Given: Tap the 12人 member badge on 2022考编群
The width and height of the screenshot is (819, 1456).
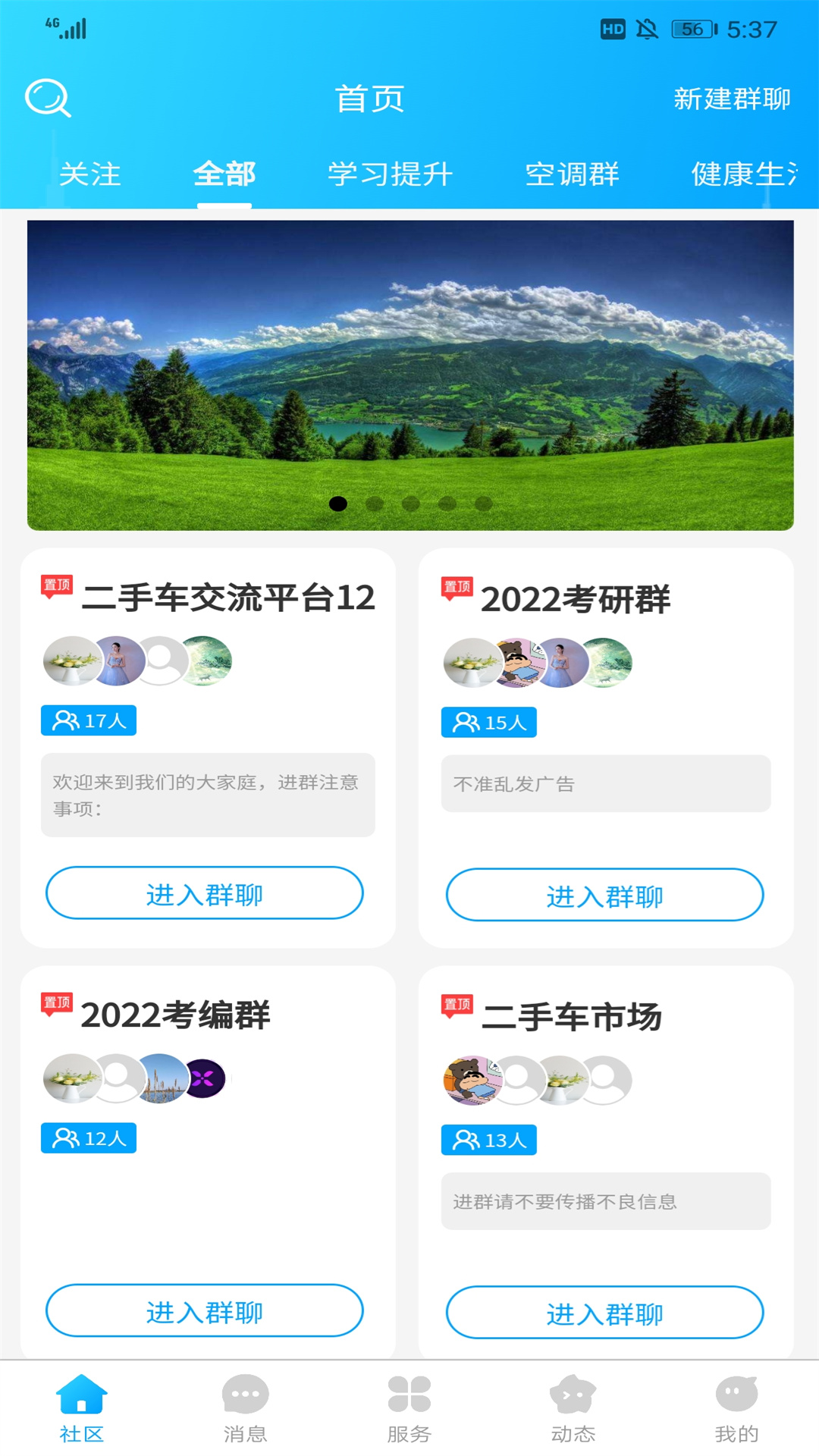Looking at the screenshot, I should tap(87, 1137).
